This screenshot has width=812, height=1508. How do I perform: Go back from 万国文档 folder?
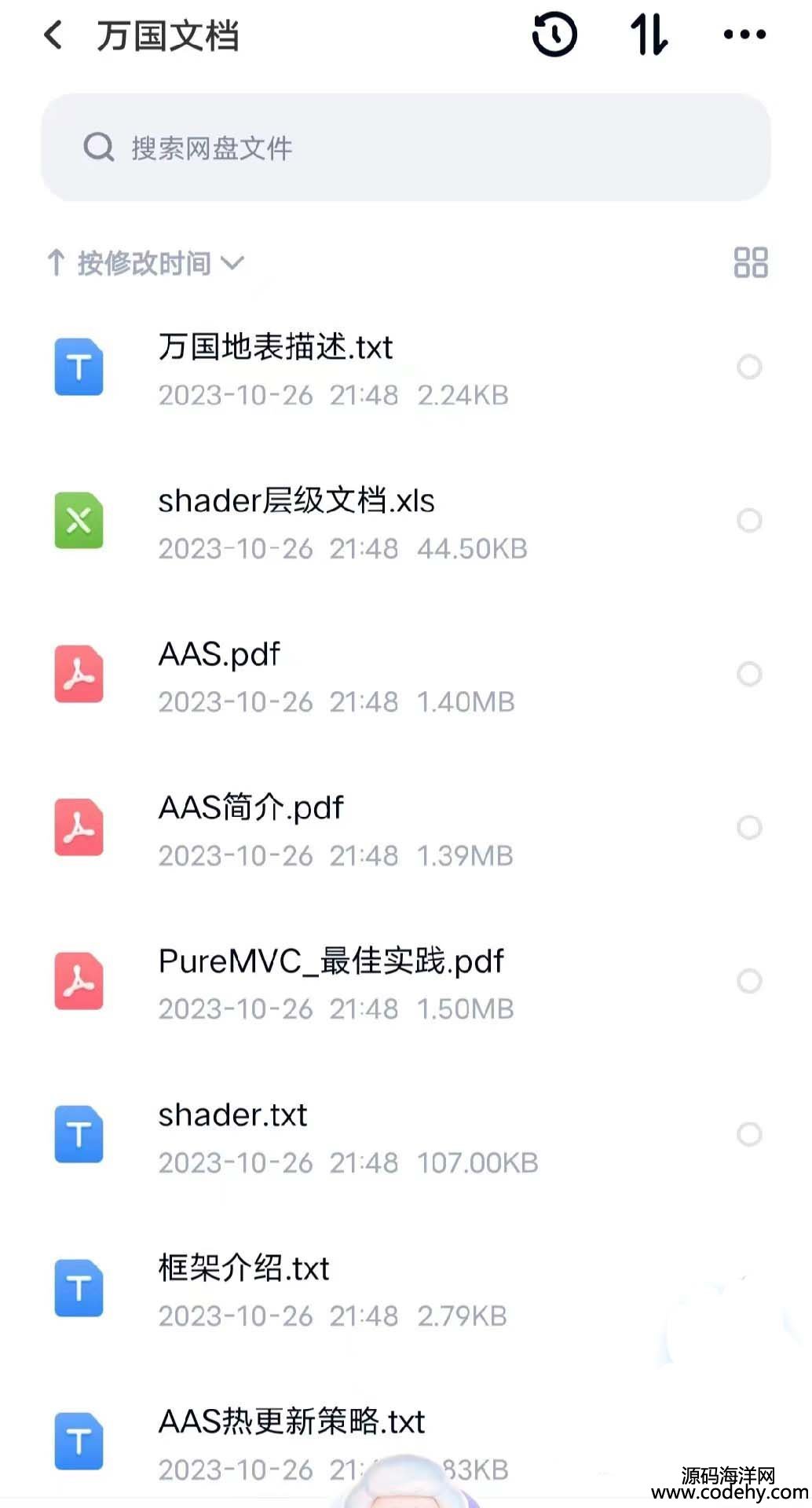[x=53, y=35]
